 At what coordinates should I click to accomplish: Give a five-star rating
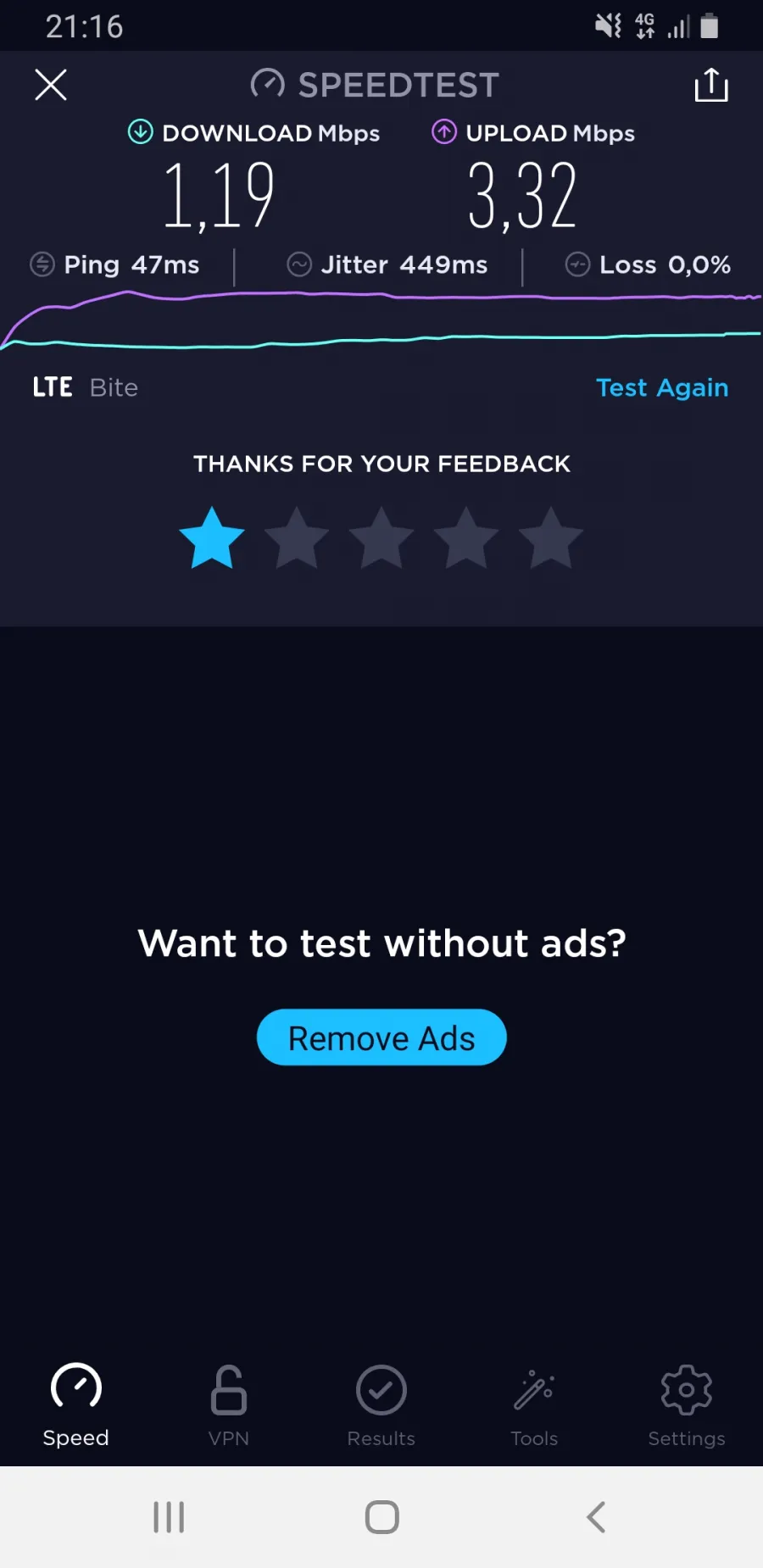pos(551,538)
